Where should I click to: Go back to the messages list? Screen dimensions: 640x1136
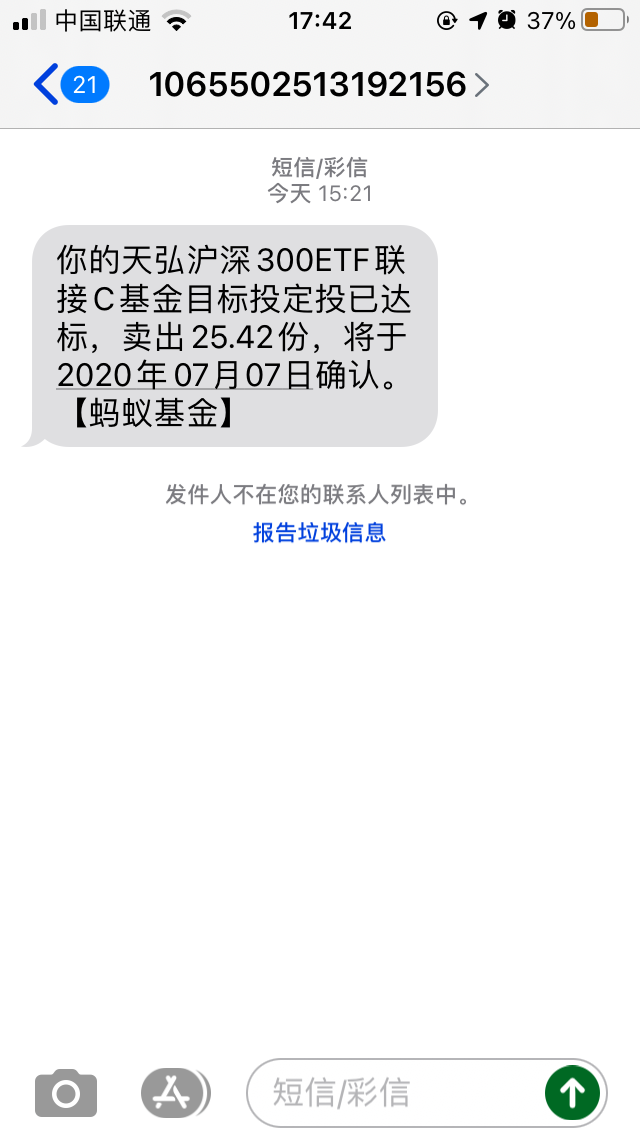(x=70, y=85)
